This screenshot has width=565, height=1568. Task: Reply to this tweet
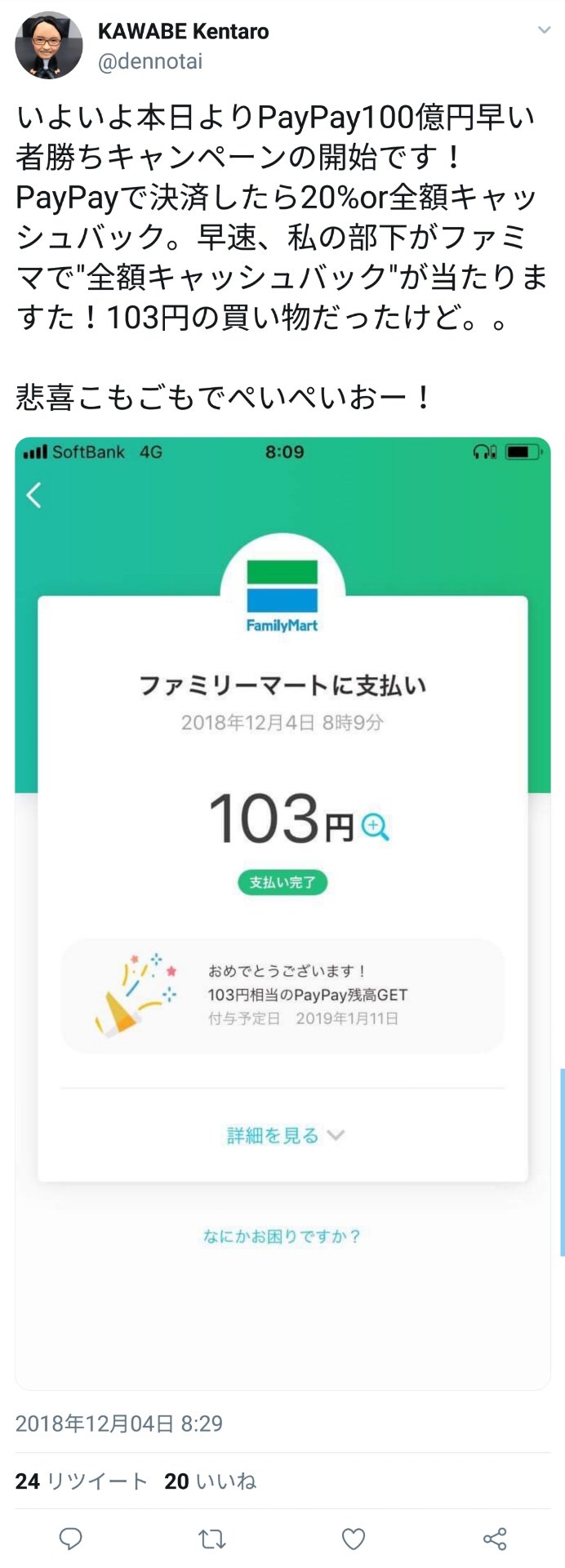tap(71, 1539)
